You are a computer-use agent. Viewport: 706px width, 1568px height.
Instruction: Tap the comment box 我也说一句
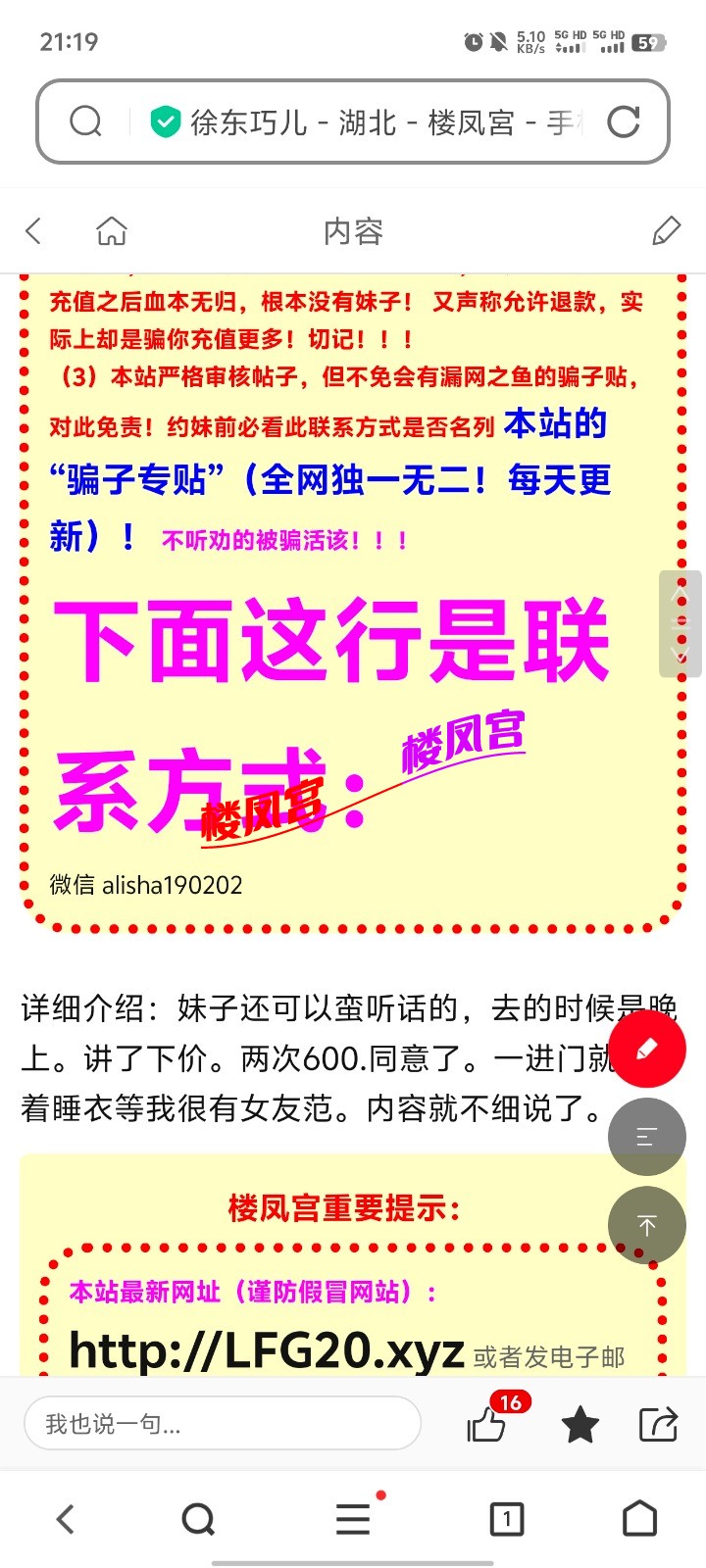[223, 1424]
